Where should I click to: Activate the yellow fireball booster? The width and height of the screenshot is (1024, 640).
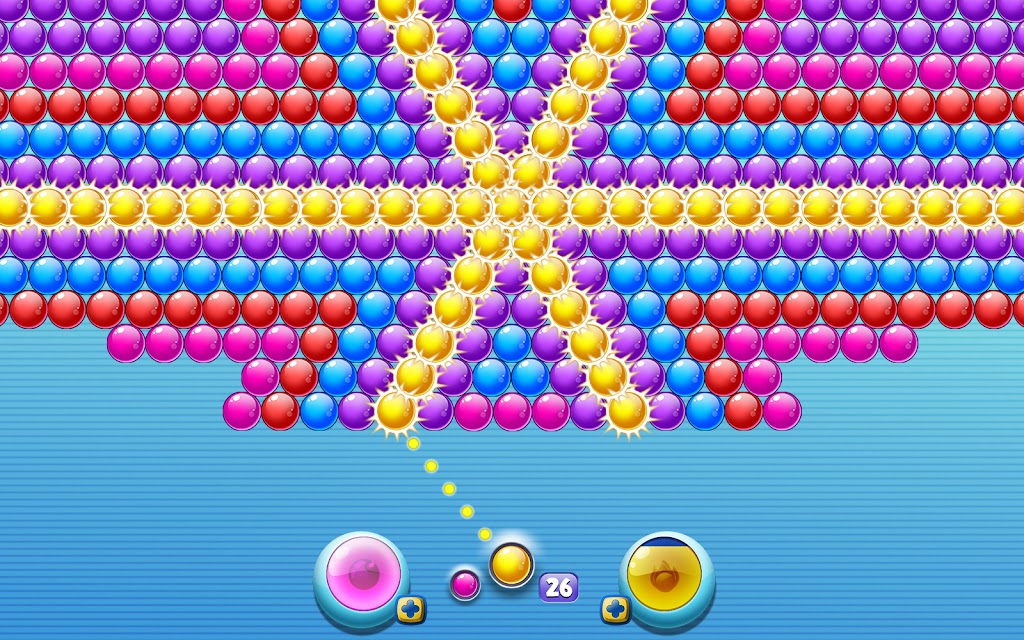[664, 574]
